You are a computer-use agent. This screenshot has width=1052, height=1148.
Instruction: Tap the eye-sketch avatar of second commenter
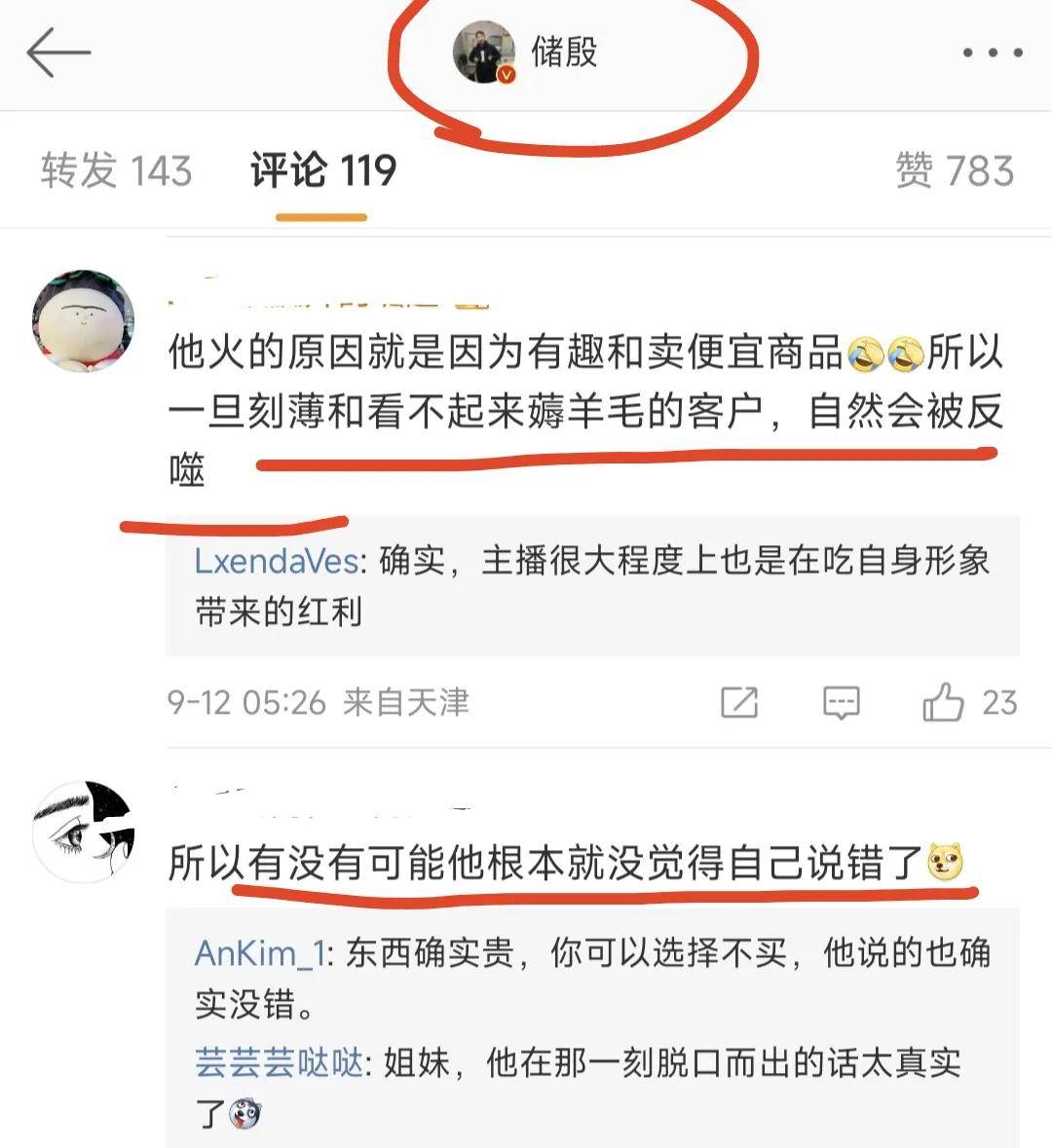pos(83,831)
